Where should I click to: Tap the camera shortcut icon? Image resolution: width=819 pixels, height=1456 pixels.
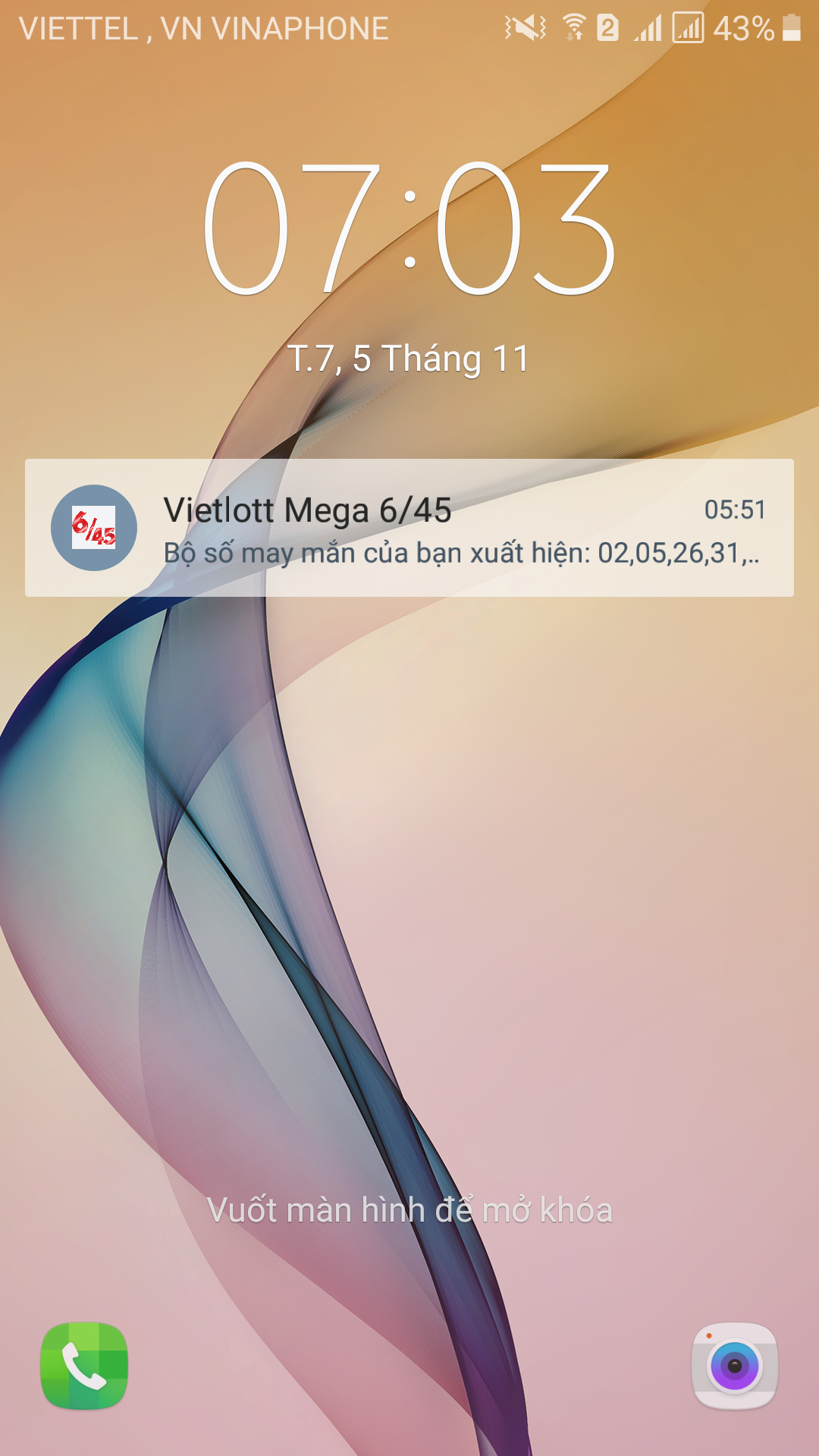(734, 1366)
